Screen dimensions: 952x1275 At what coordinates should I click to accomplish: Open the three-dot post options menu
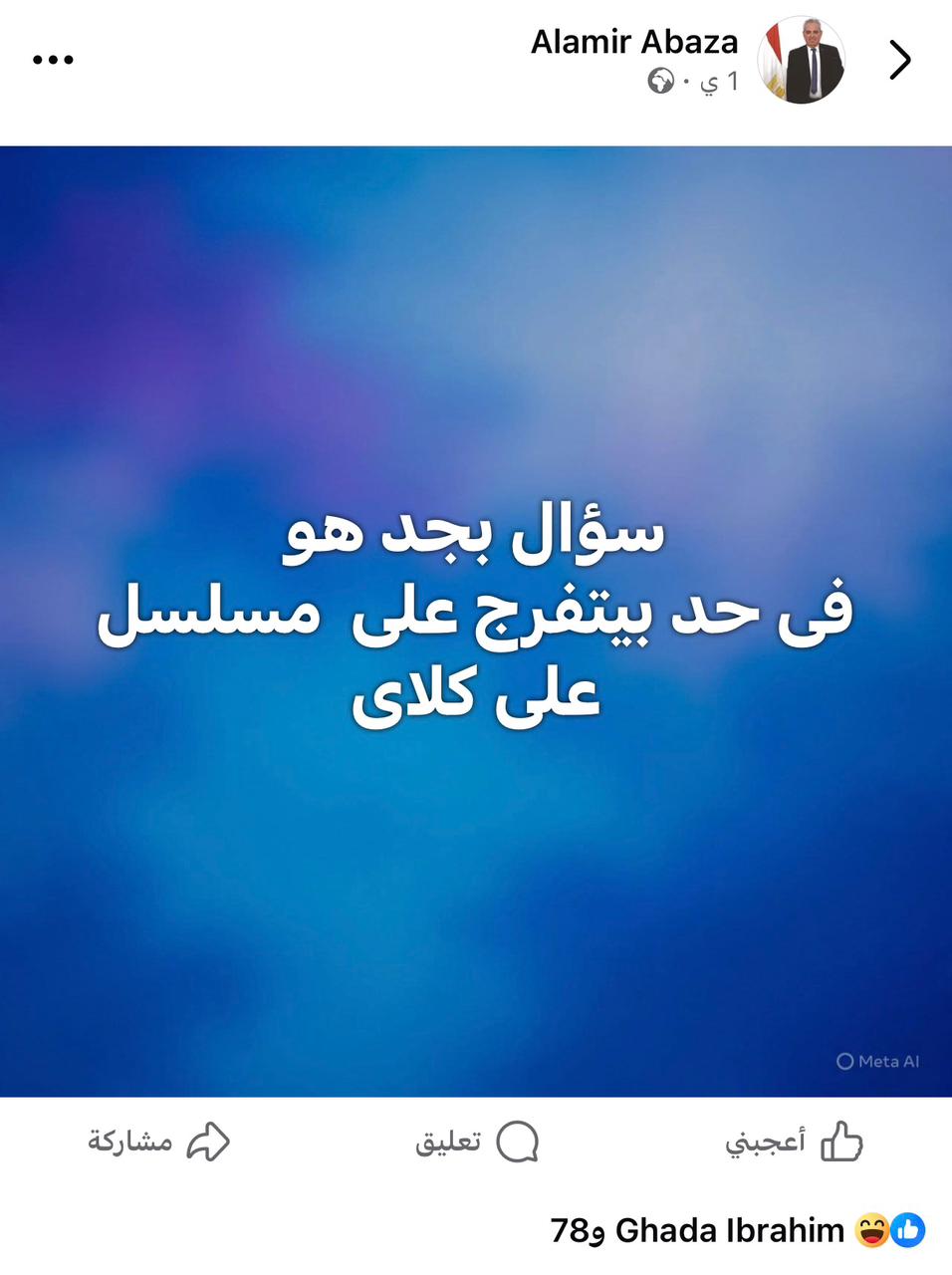53,60
